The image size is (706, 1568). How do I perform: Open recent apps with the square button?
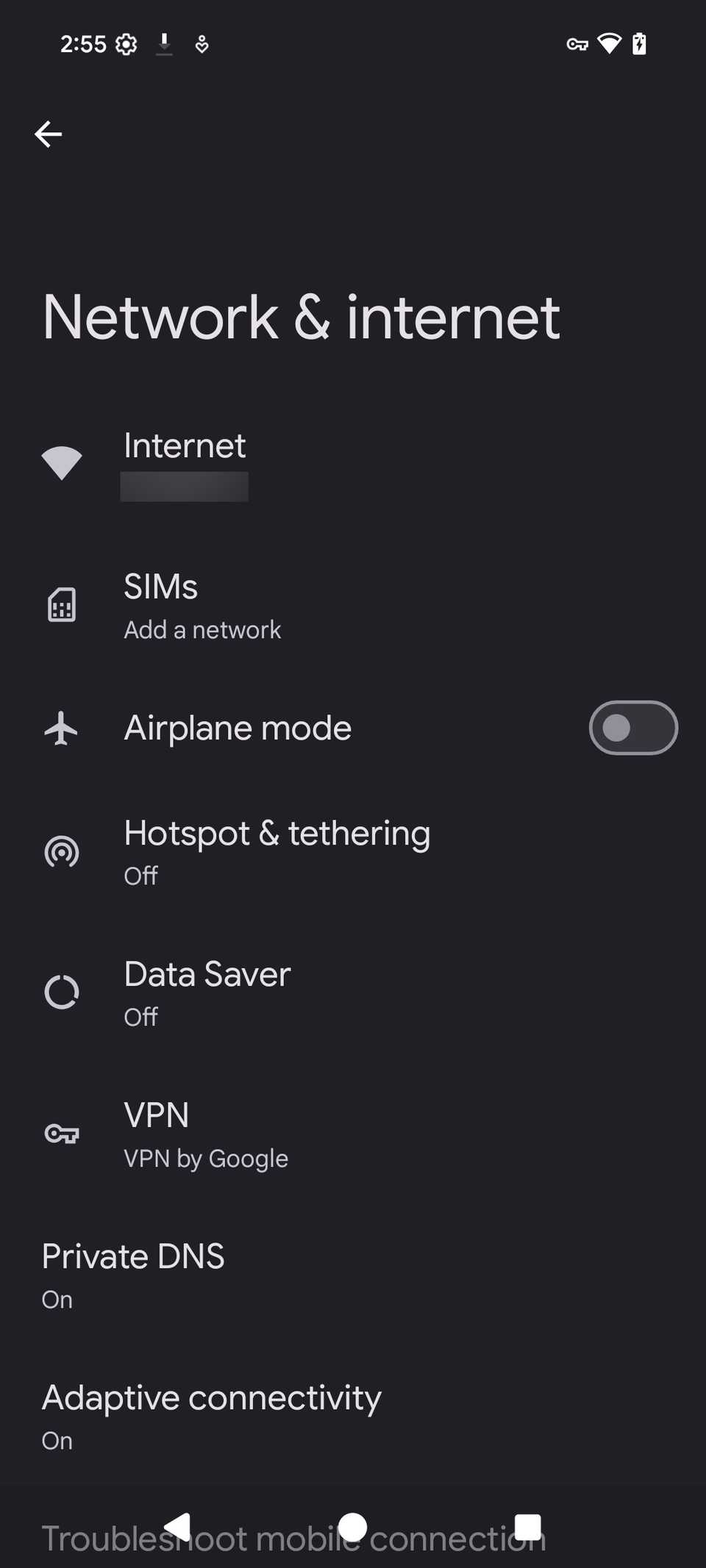pos(528,1527)
